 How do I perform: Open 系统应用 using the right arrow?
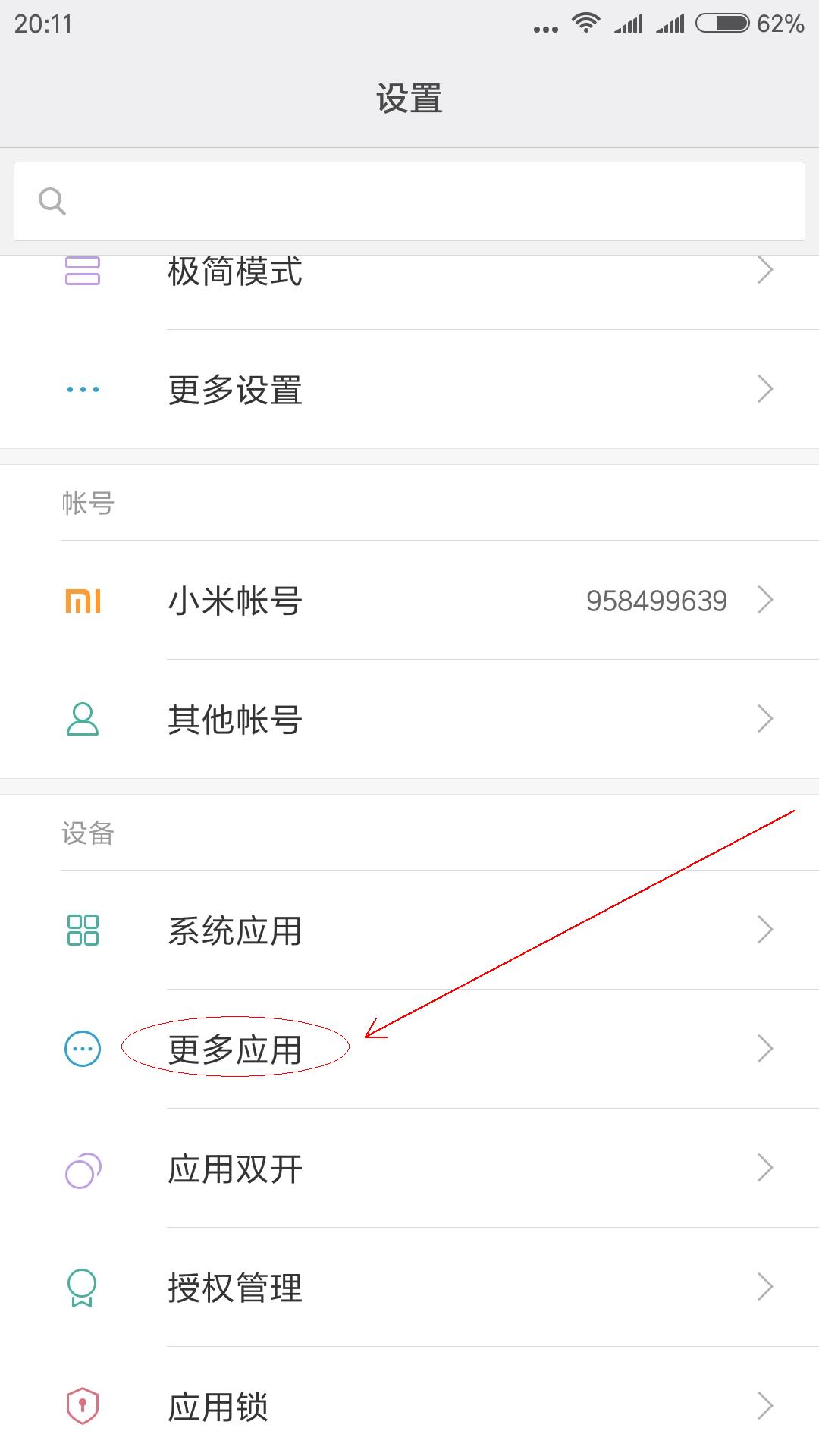[x=766, y=930]
